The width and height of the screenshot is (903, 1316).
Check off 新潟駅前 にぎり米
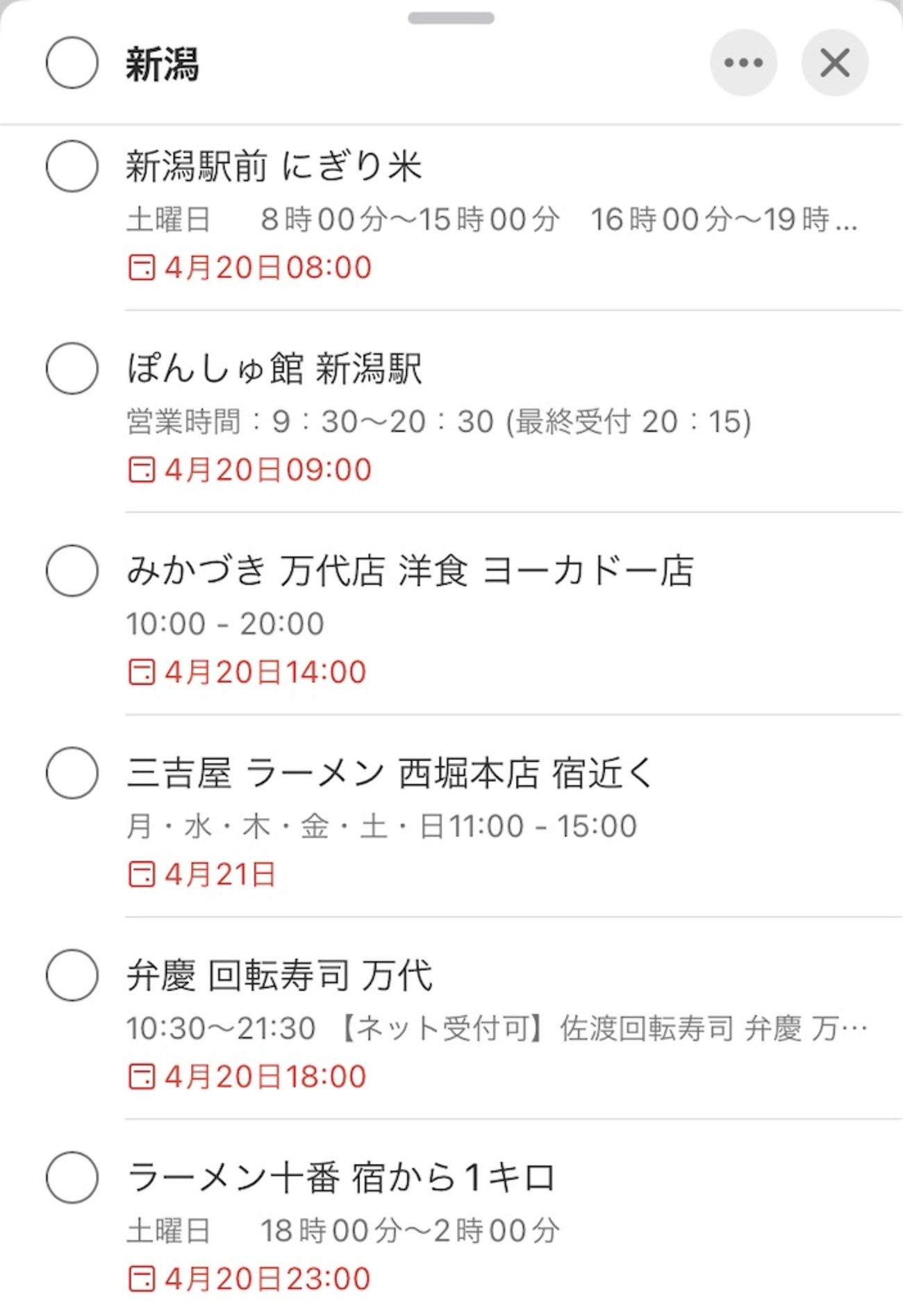coord(72,166)
